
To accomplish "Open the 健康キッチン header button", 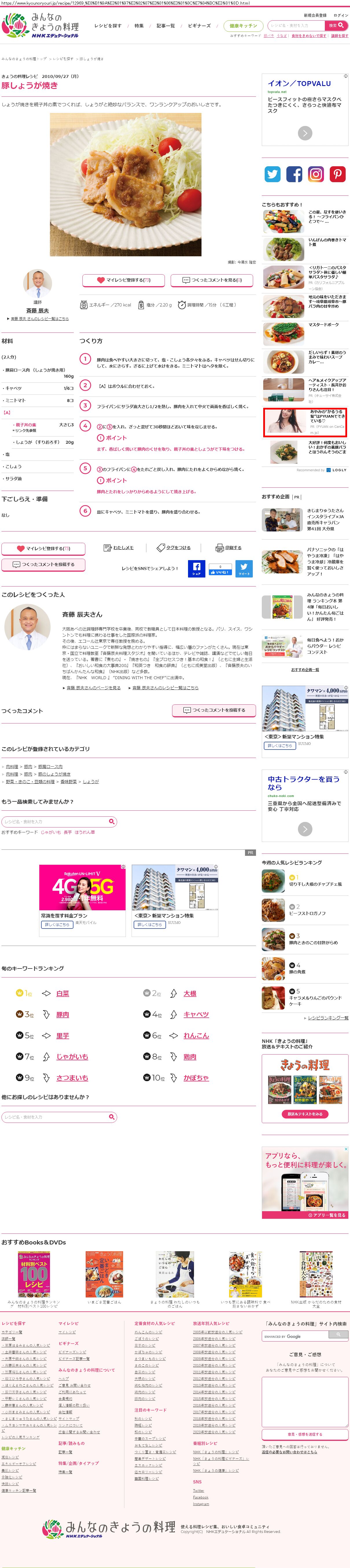I will point(243,25).
